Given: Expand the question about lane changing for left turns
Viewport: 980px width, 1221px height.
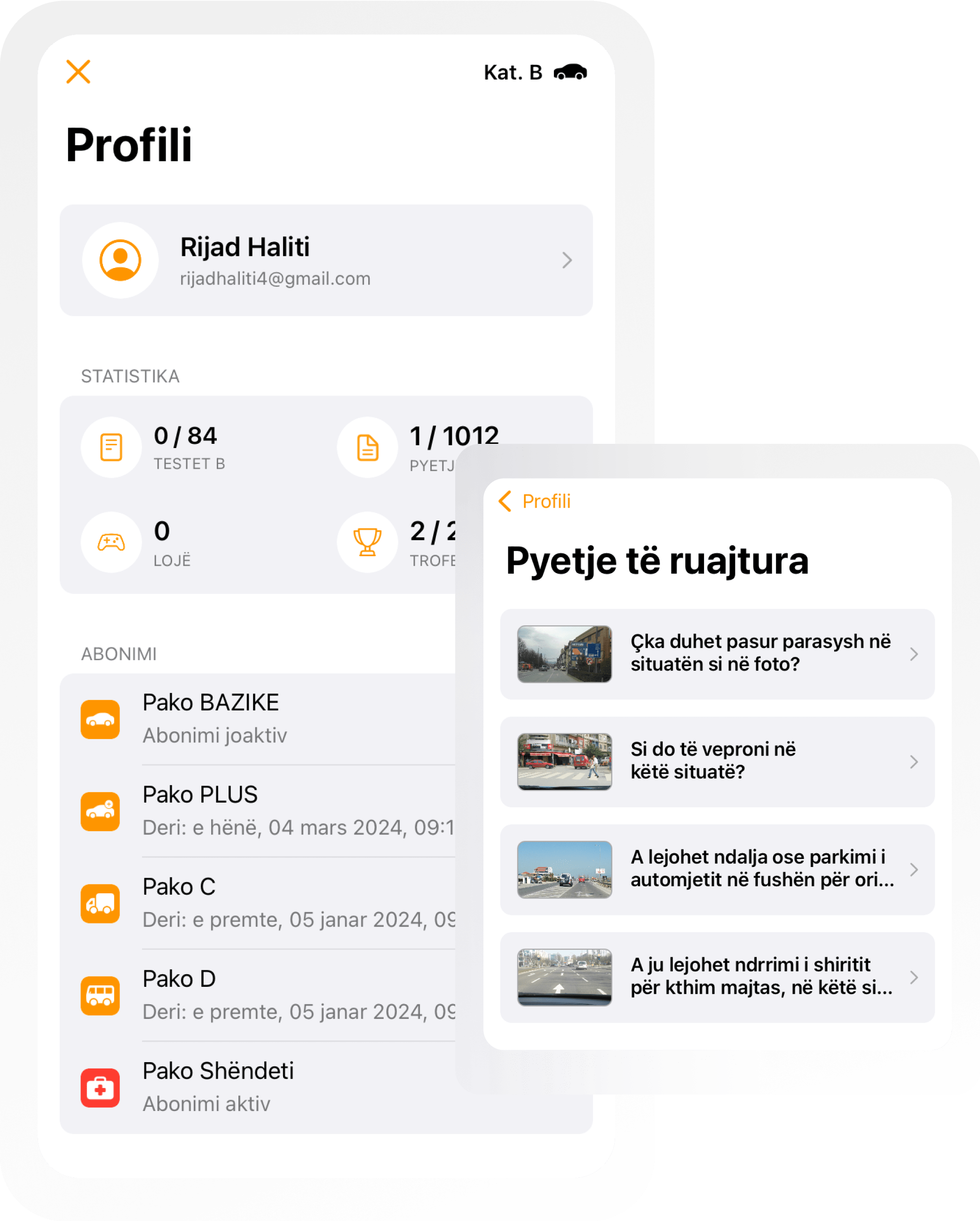Looking at the screenshot, I should (x=913, y=977).
